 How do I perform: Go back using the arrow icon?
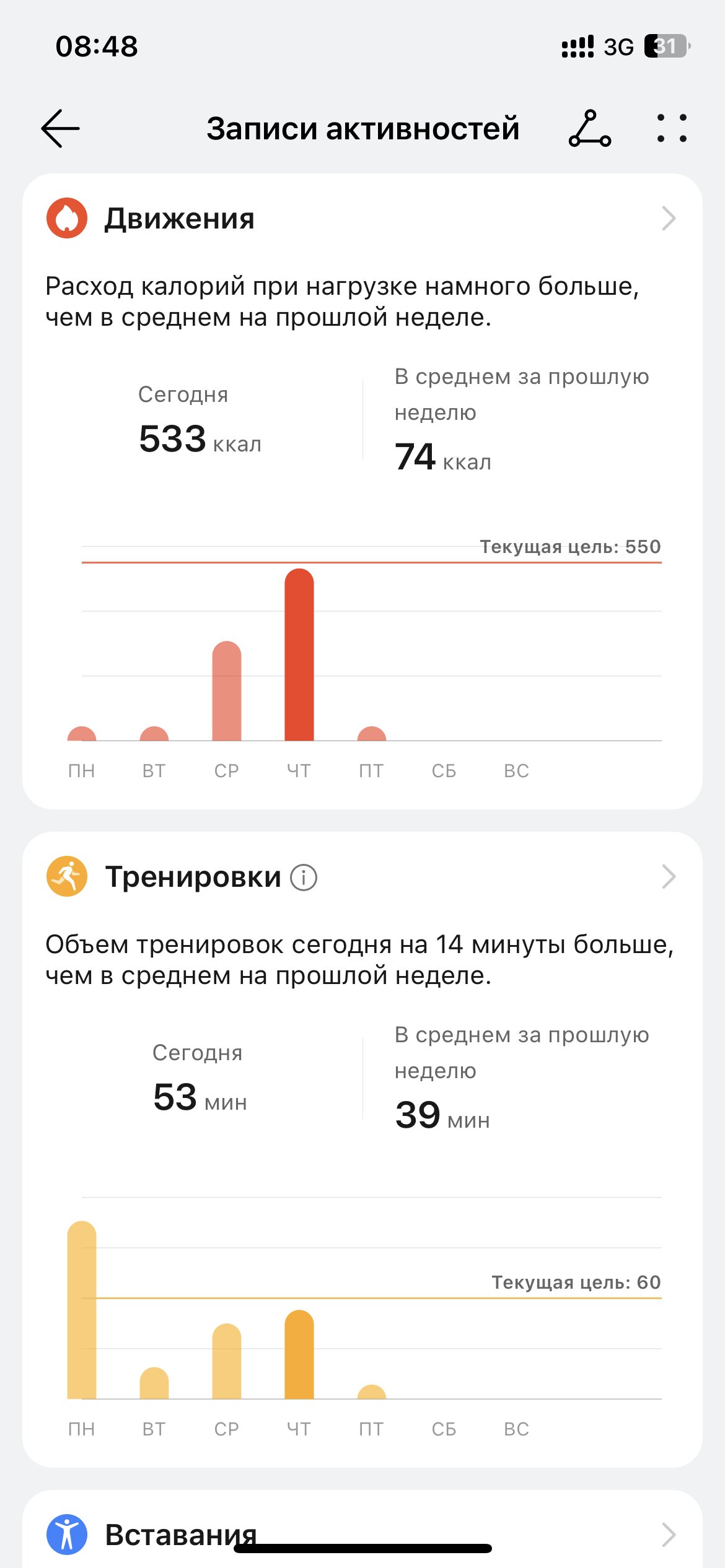tap(60, 129)
